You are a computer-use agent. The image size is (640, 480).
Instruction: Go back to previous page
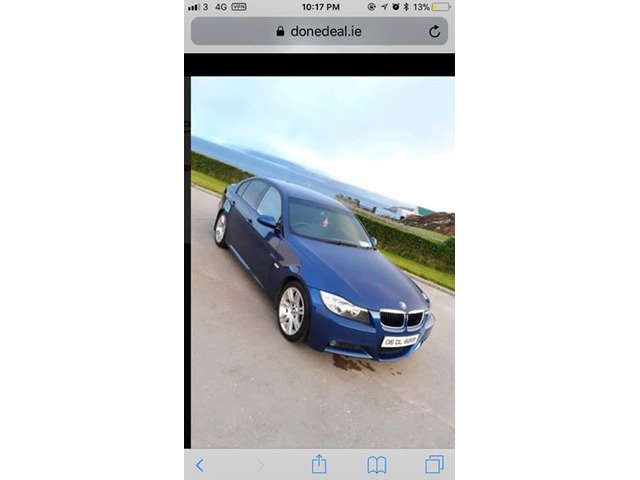point(200,464)
